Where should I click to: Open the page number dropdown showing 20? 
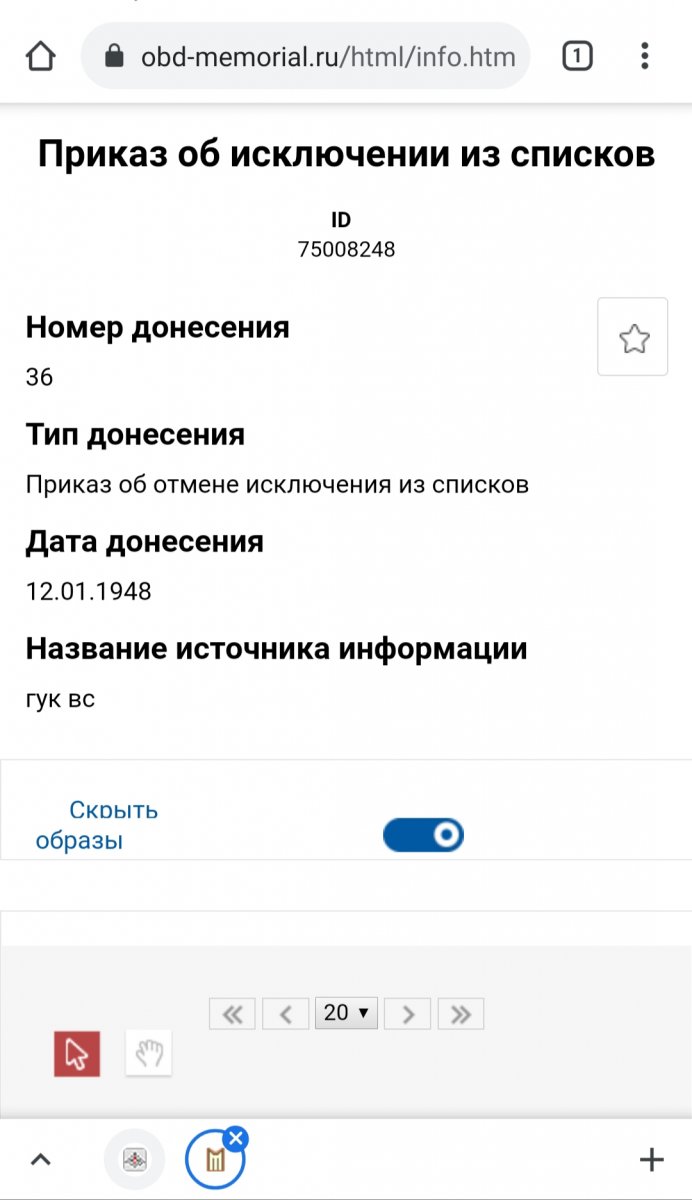pos(346,1013)
